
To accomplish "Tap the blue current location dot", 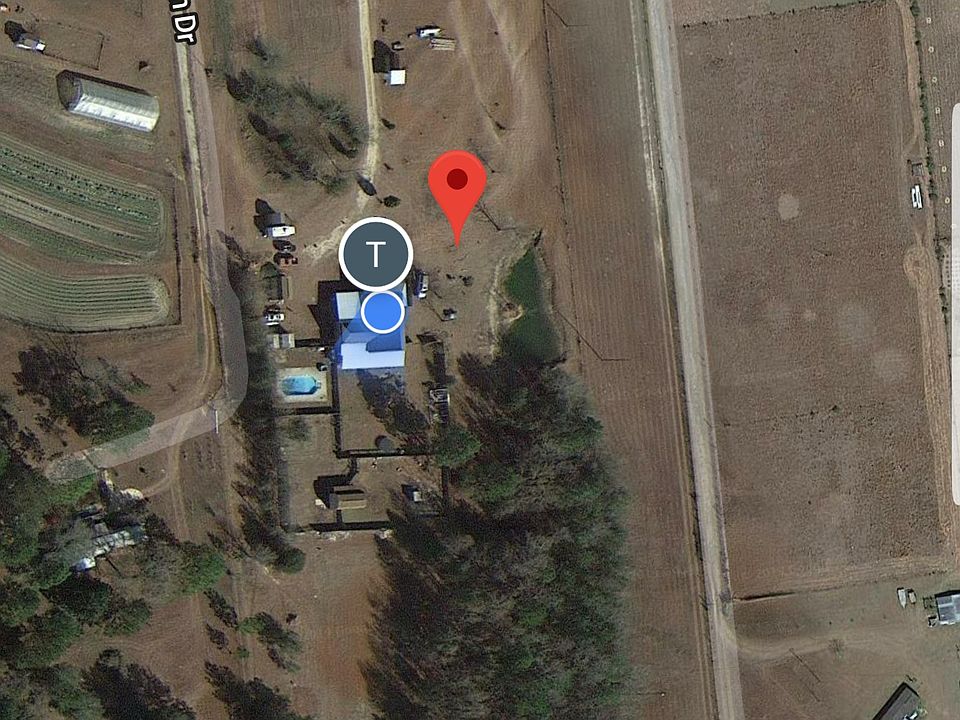I will tap(382, 313).
